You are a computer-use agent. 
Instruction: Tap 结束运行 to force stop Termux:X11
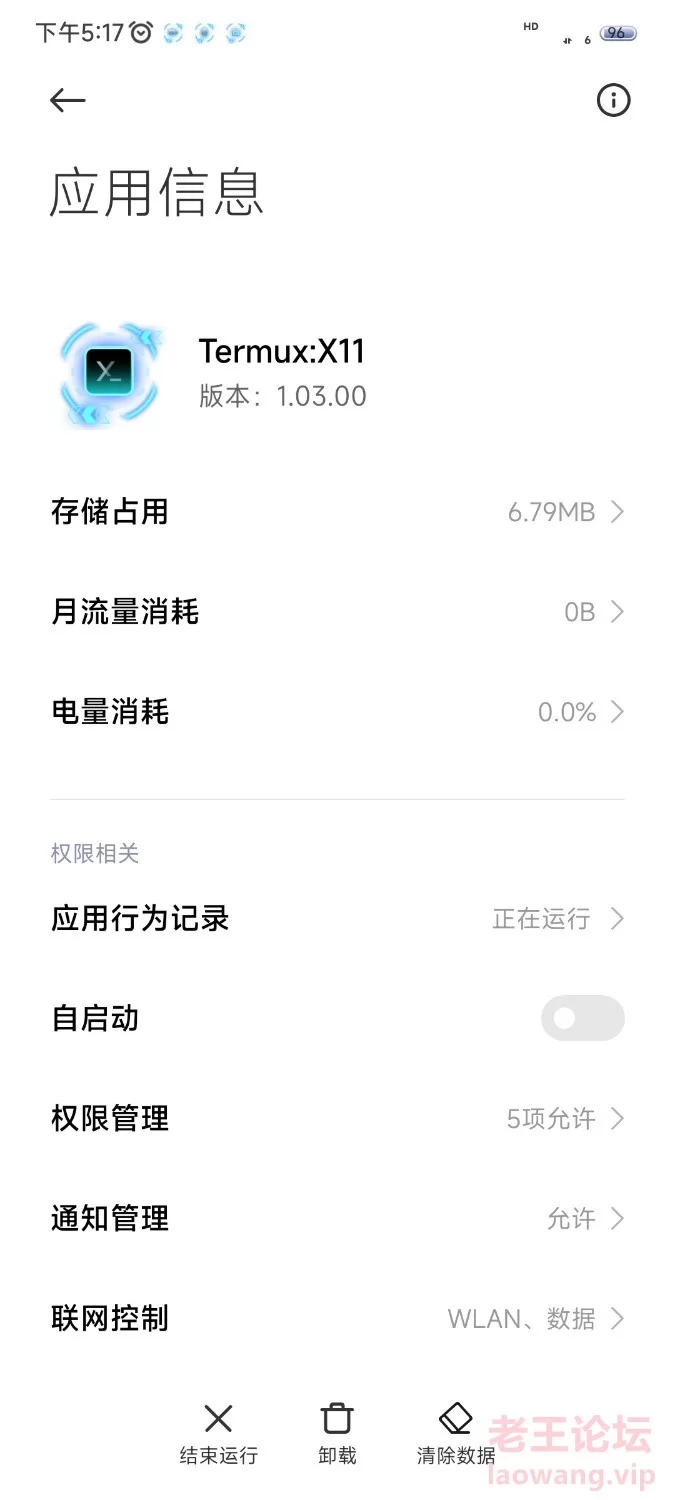pyautogui.click(x=218, y=1434)
